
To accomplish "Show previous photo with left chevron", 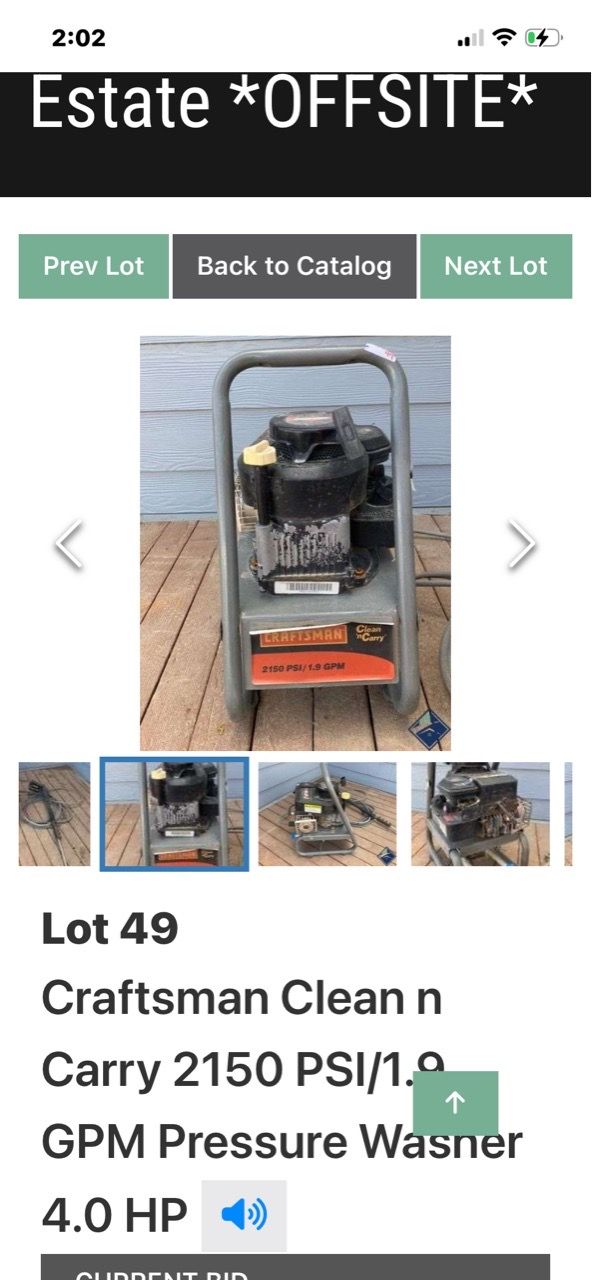I will (69, 544).
